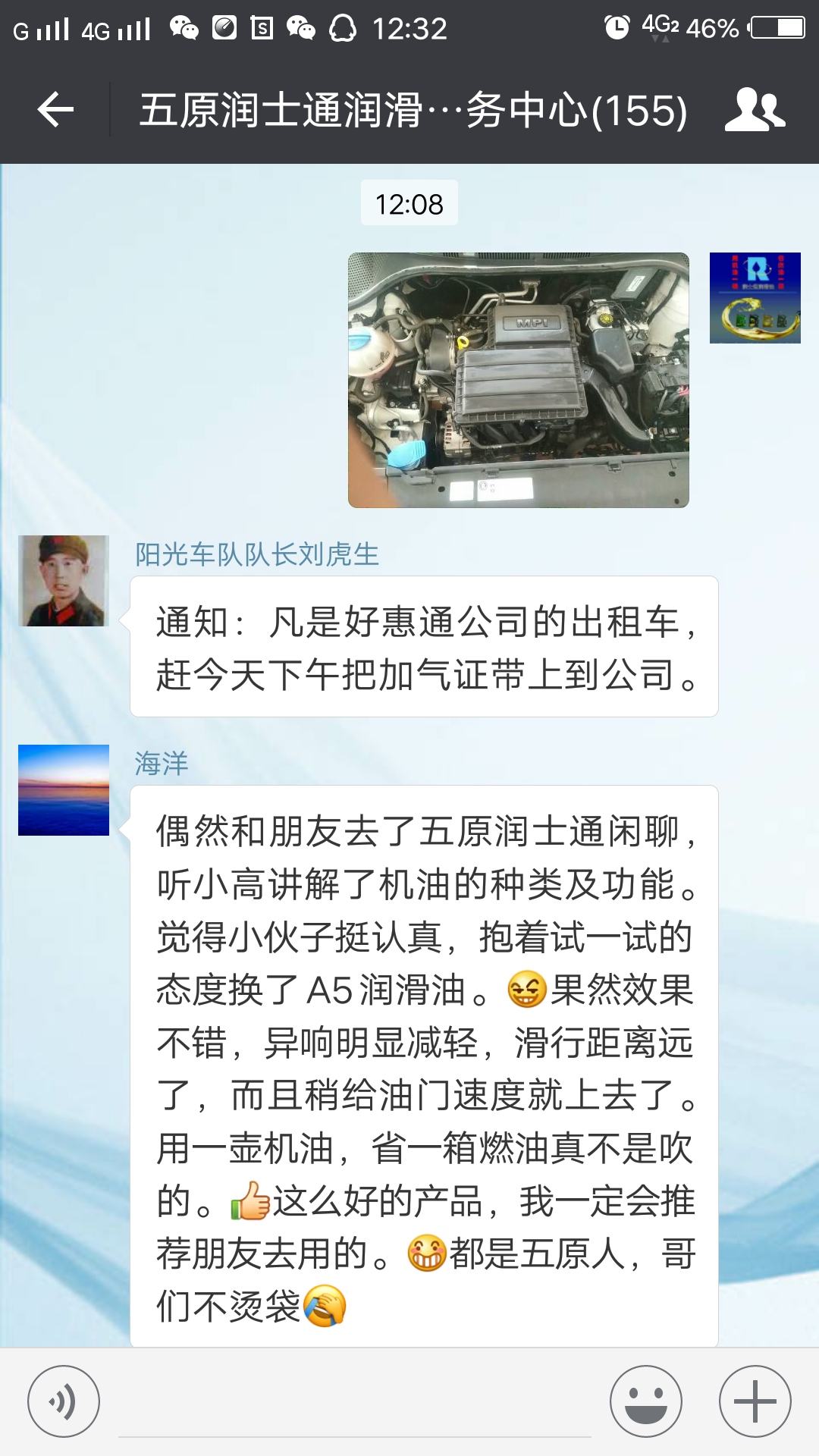Go back to the chat list
Viewport: 819px width, 1456px height.
(55, 110)
